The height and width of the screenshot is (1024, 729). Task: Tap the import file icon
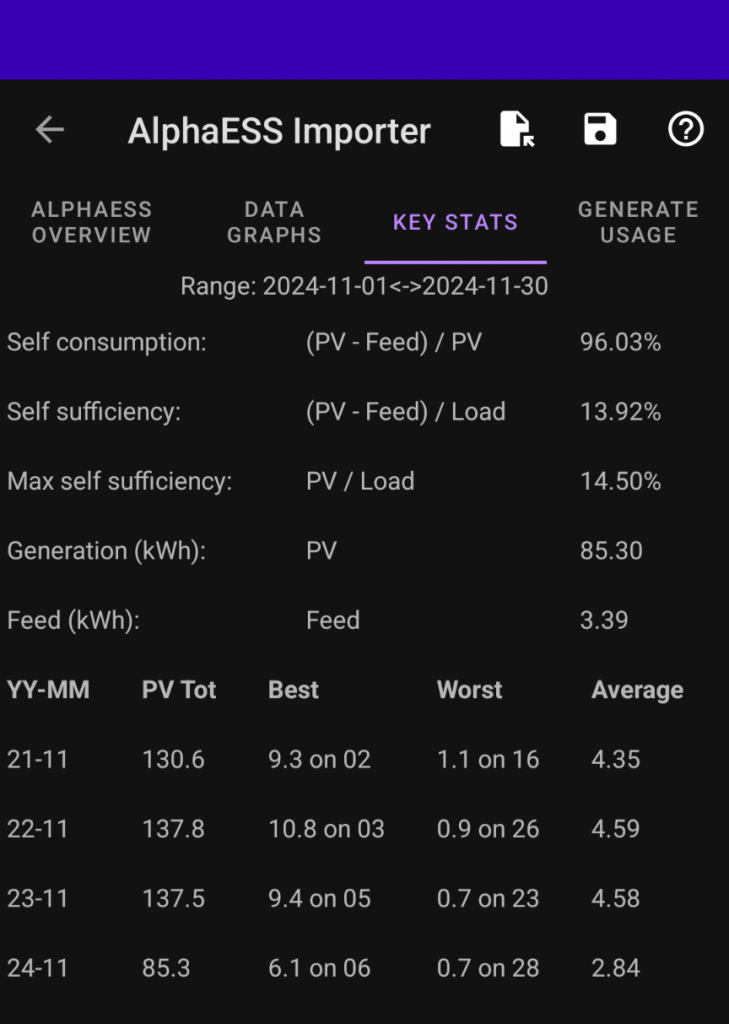(x=516, y=130)
